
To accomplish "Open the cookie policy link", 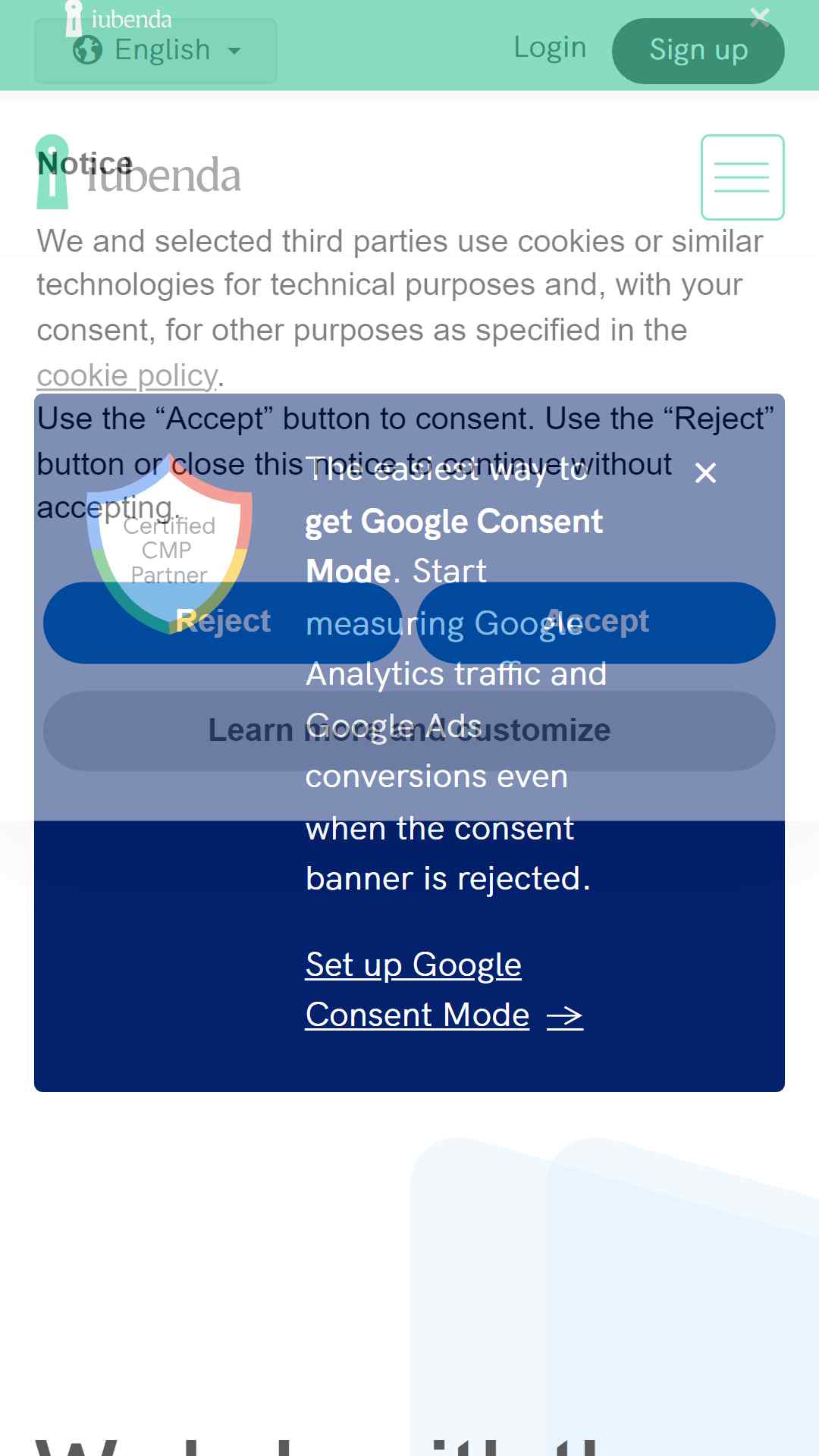I will tap(127, 375).
